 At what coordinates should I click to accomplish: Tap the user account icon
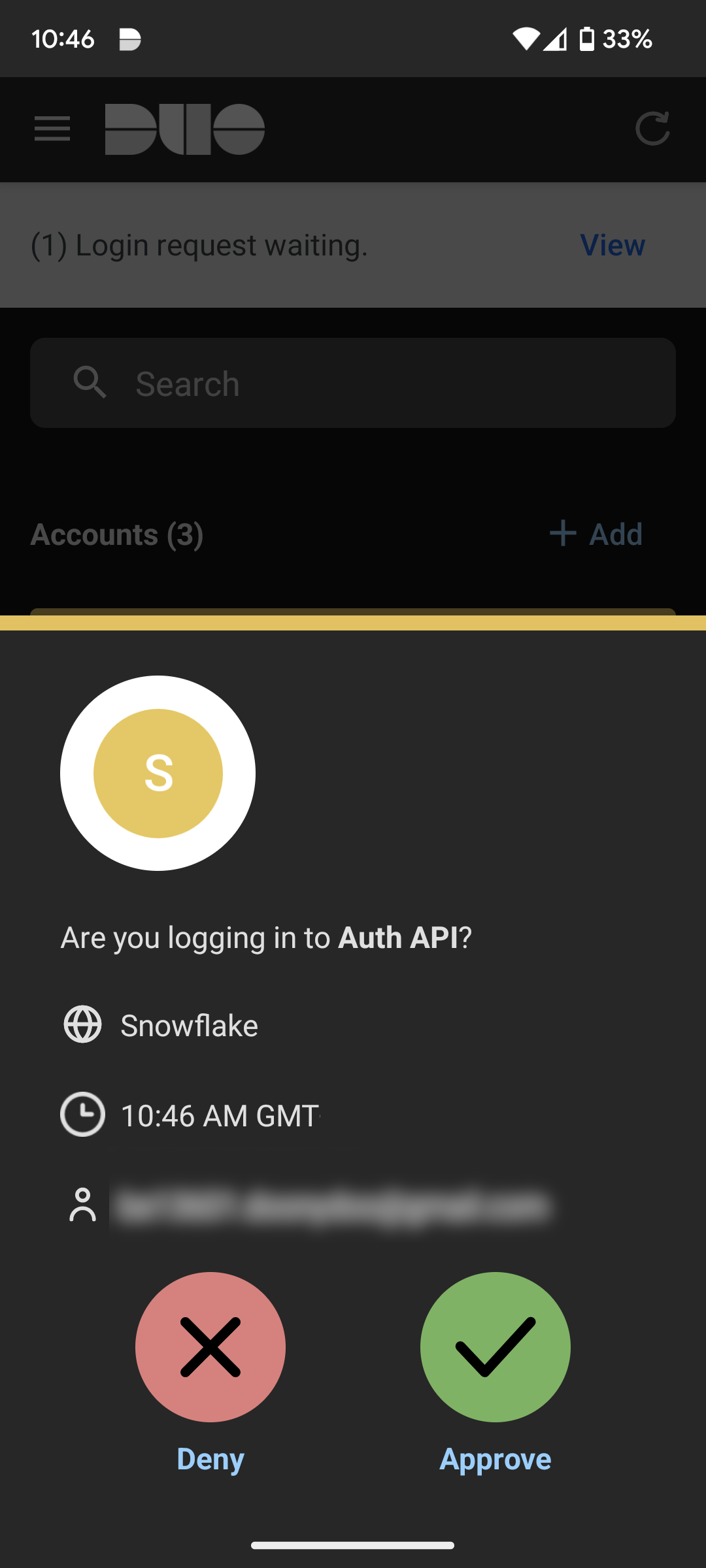click(x=83, y=1204)
